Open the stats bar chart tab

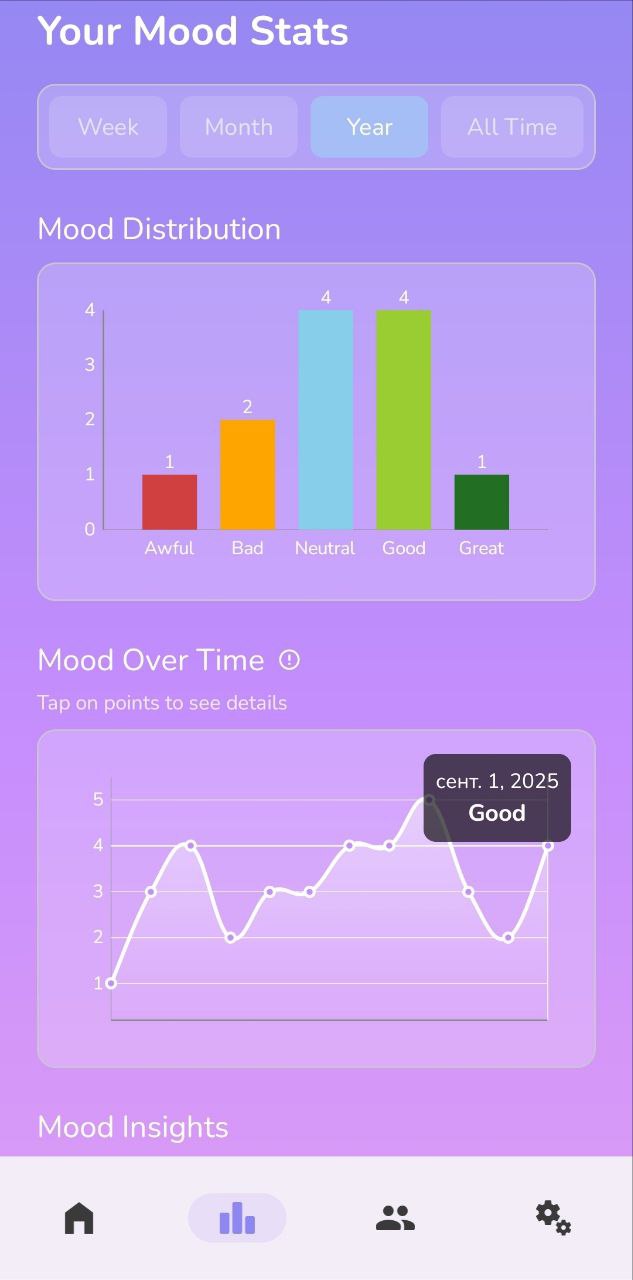coord(237,1218)
